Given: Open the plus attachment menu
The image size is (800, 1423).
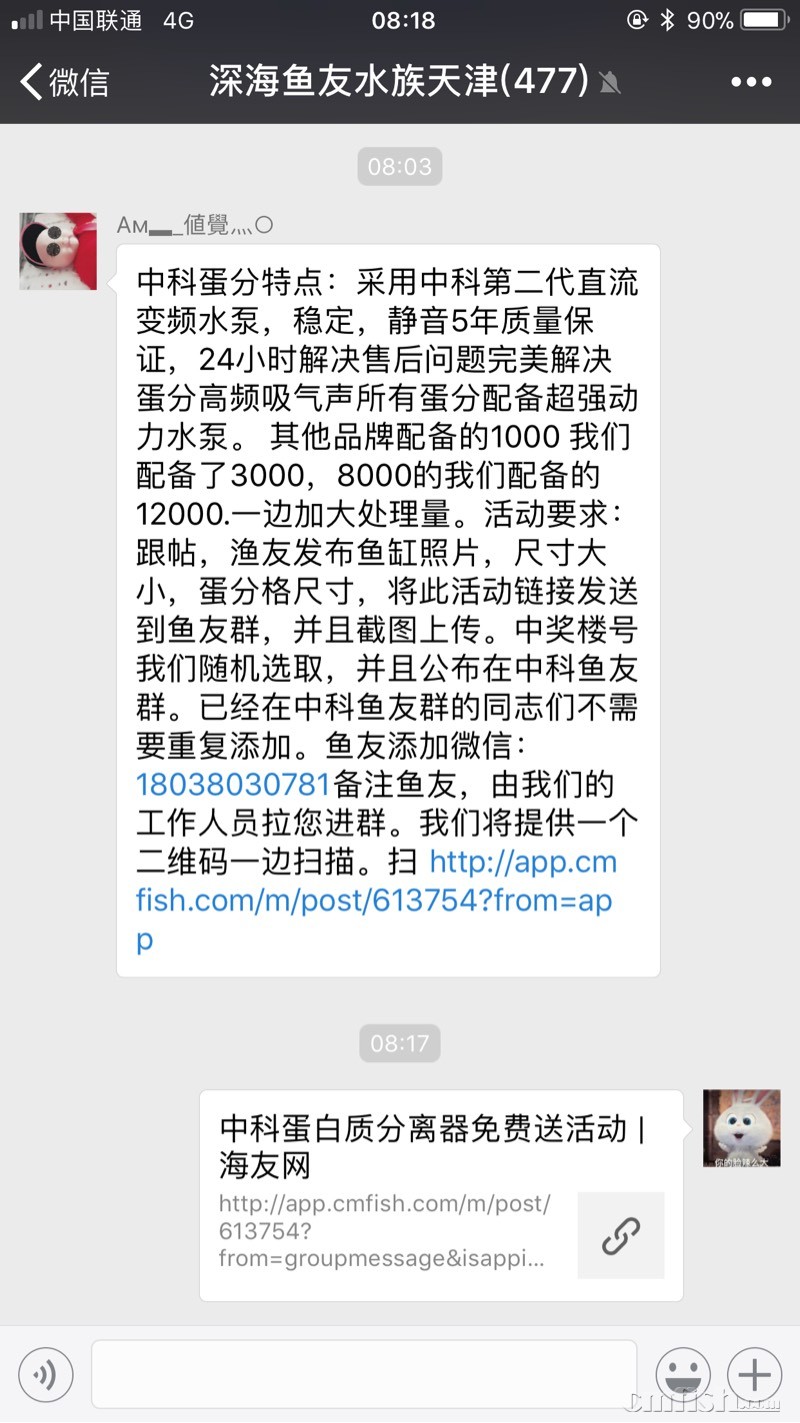Looking at the screenshot, I should (x=754, y=1375).
